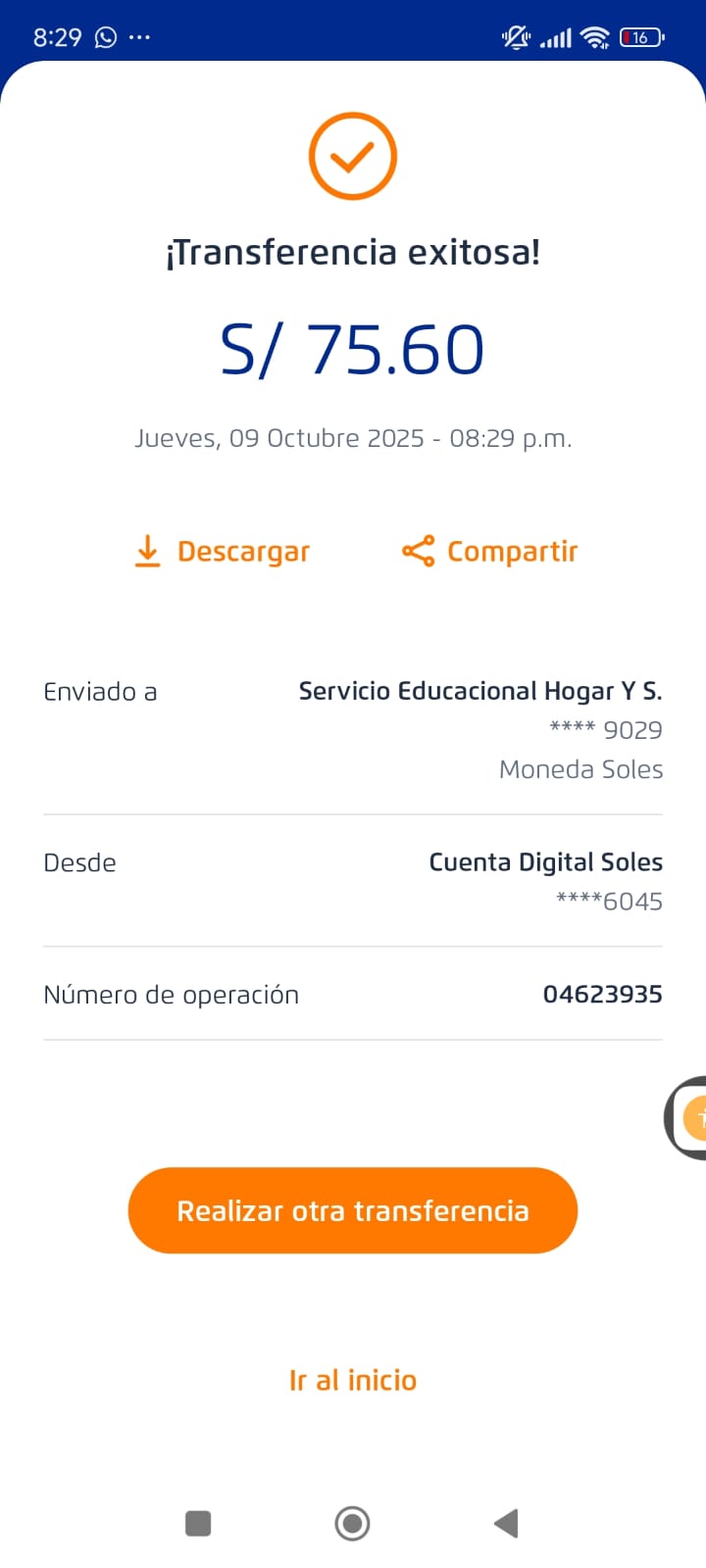706x1568 pixels.
Task: Share the receipt with Compartir
Action: (x=490, y=552)
